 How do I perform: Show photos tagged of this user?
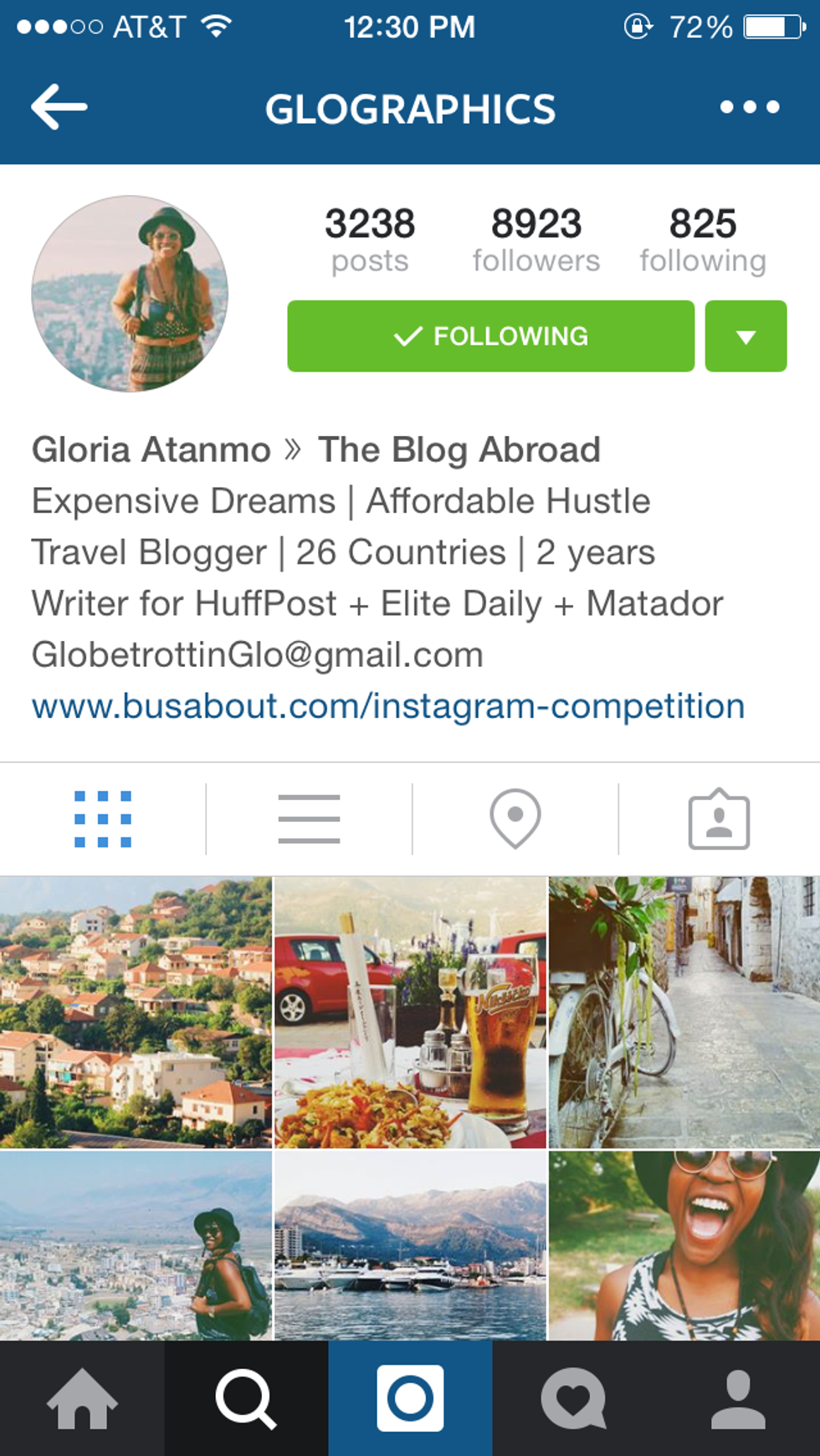point(719,819)
